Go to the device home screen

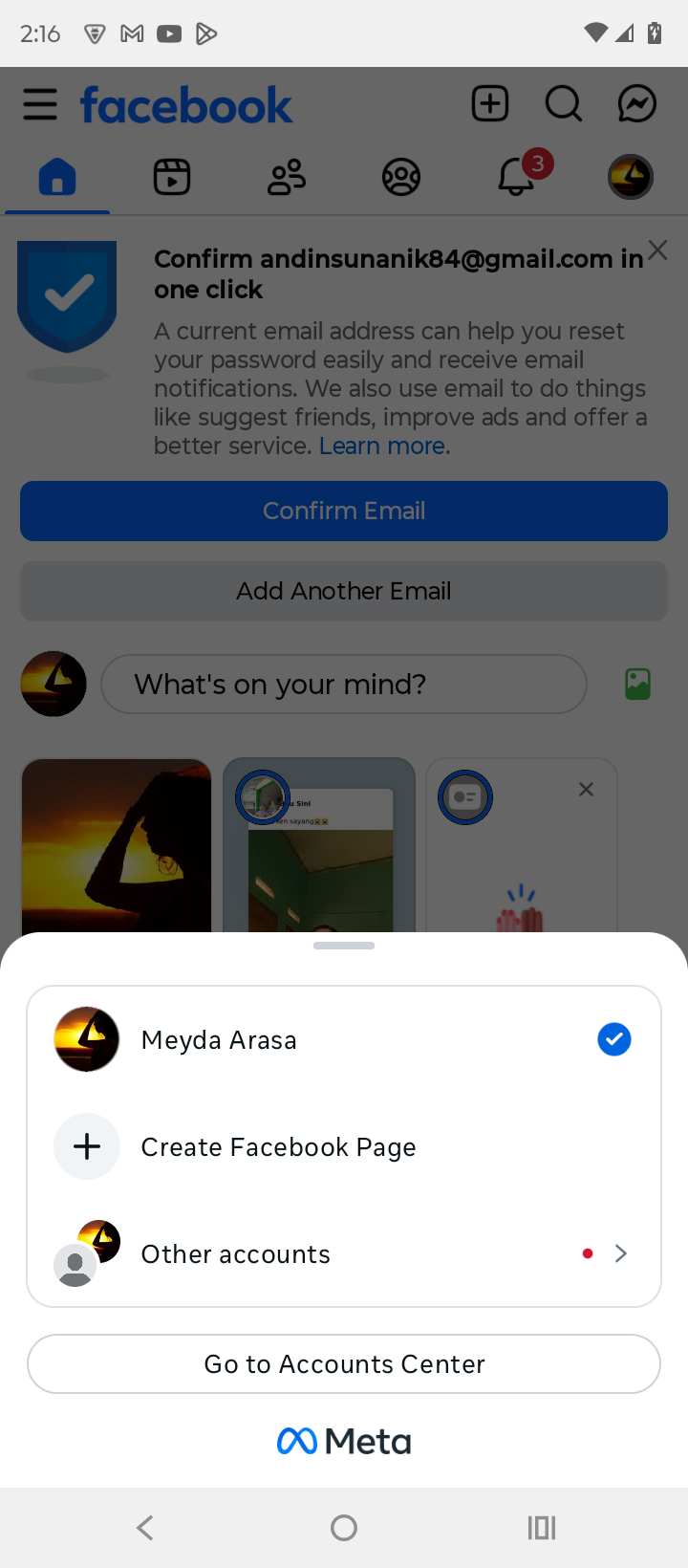click(344, 1528)
